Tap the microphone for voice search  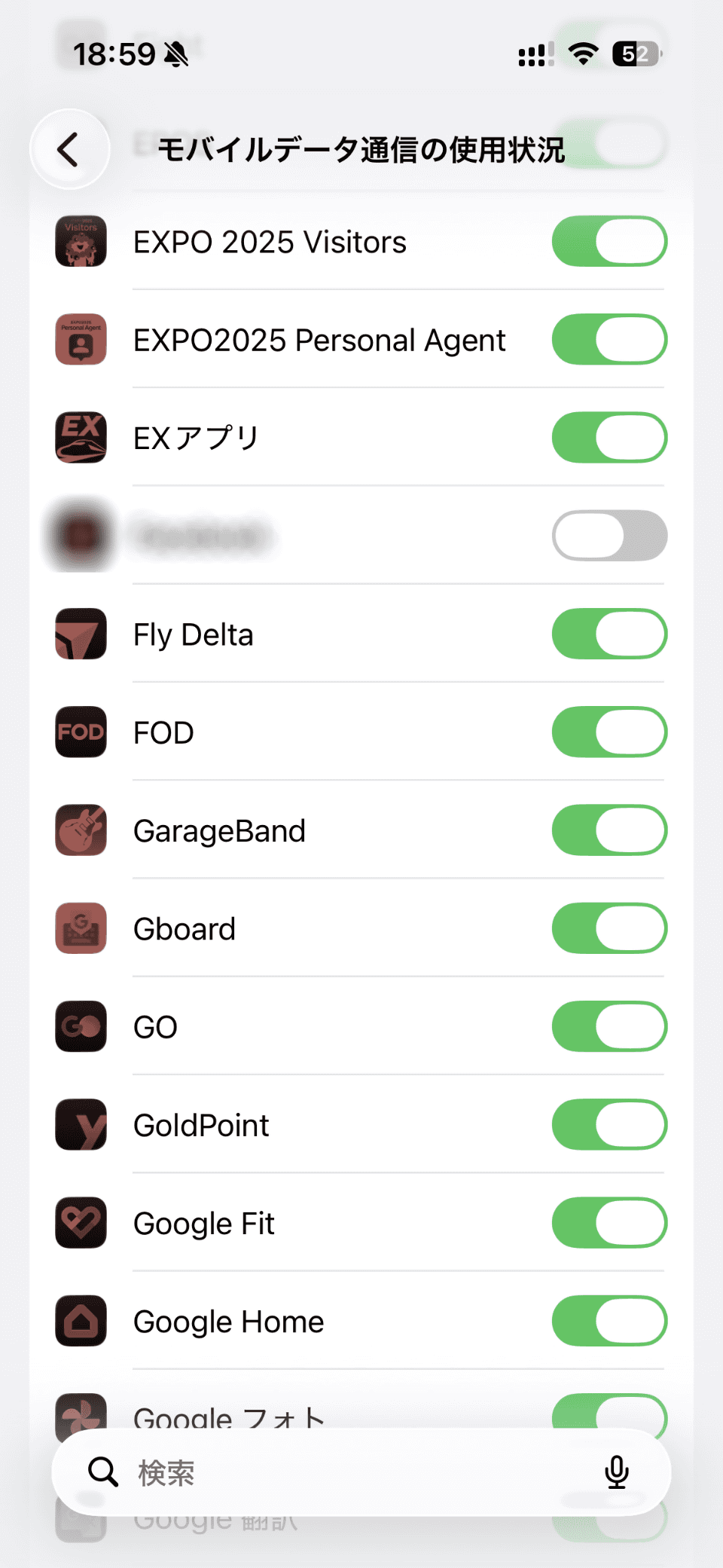617,1473
